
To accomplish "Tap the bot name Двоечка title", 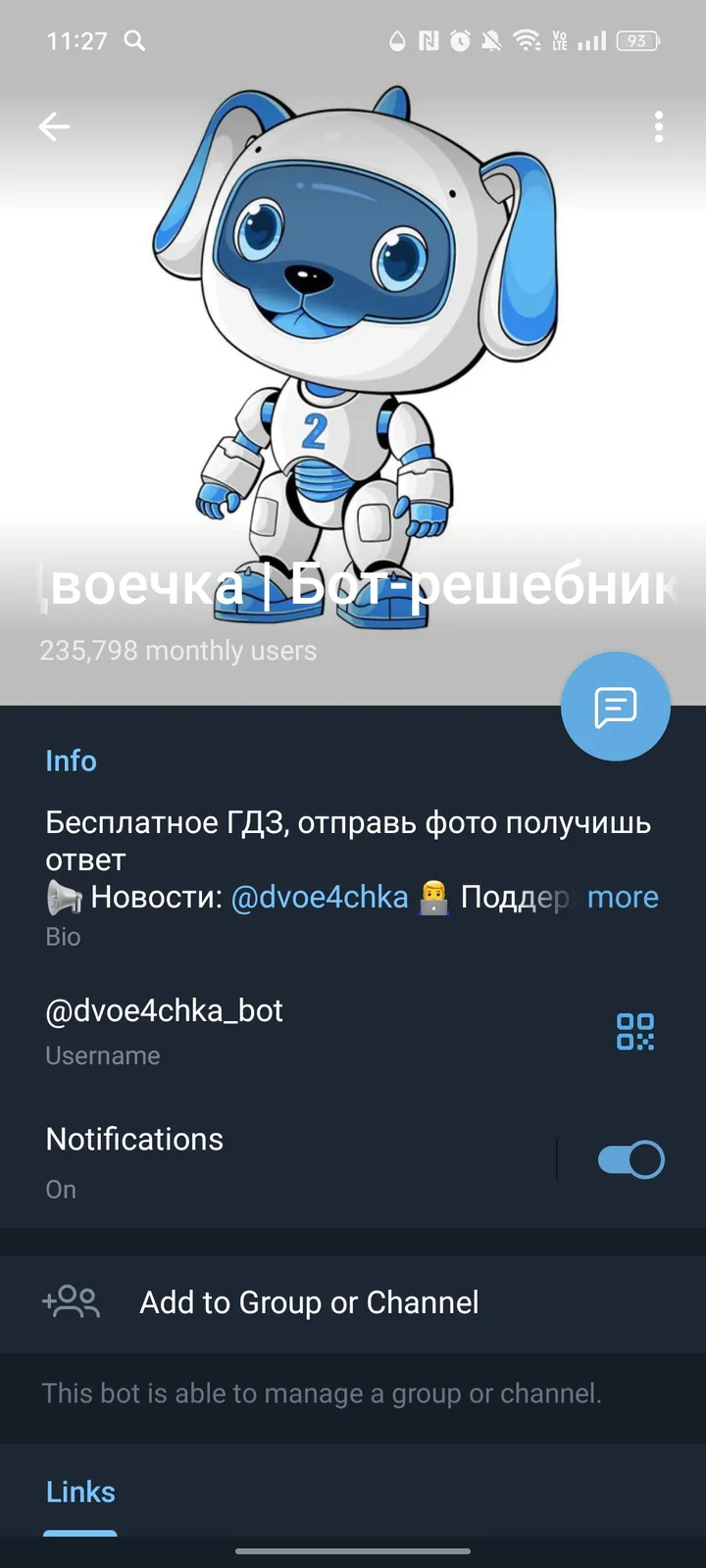I will (353, 585).
